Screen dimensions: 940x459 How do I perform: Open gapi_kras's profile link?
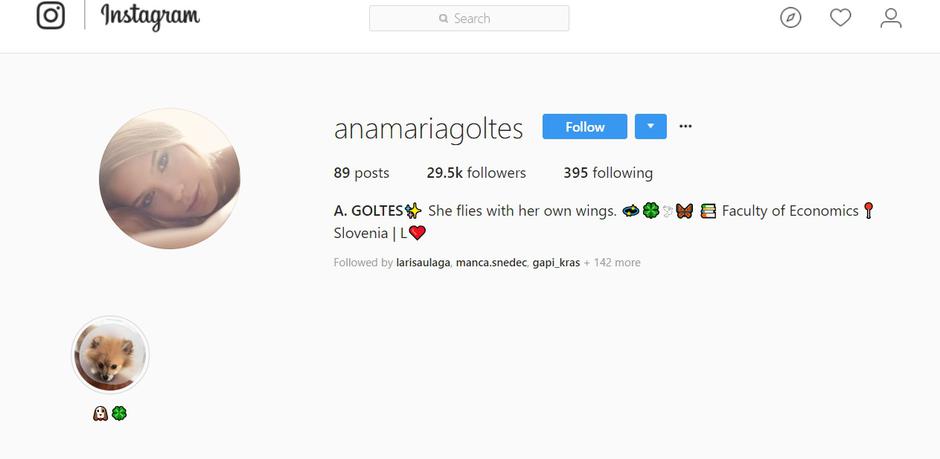[556, 263]
